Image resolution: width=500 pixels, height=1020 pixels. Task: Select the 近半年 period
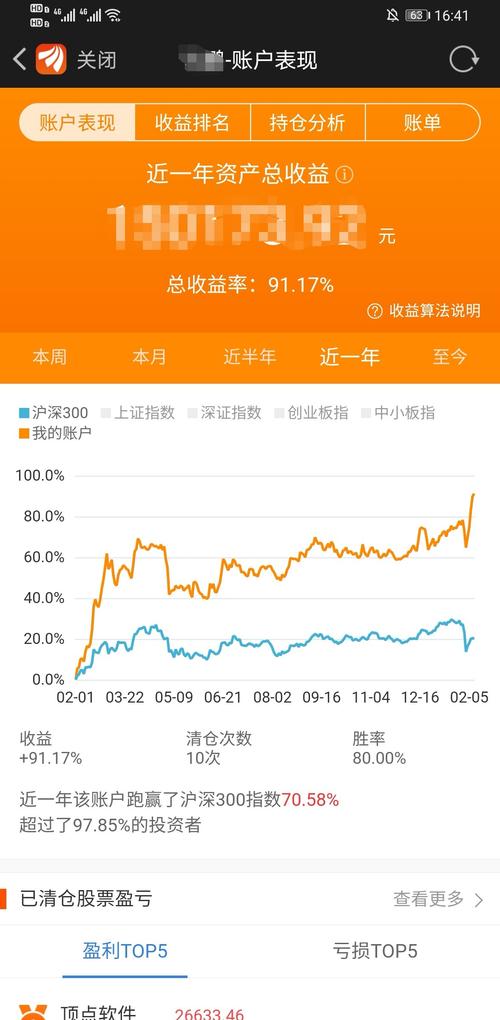[250, 357]
